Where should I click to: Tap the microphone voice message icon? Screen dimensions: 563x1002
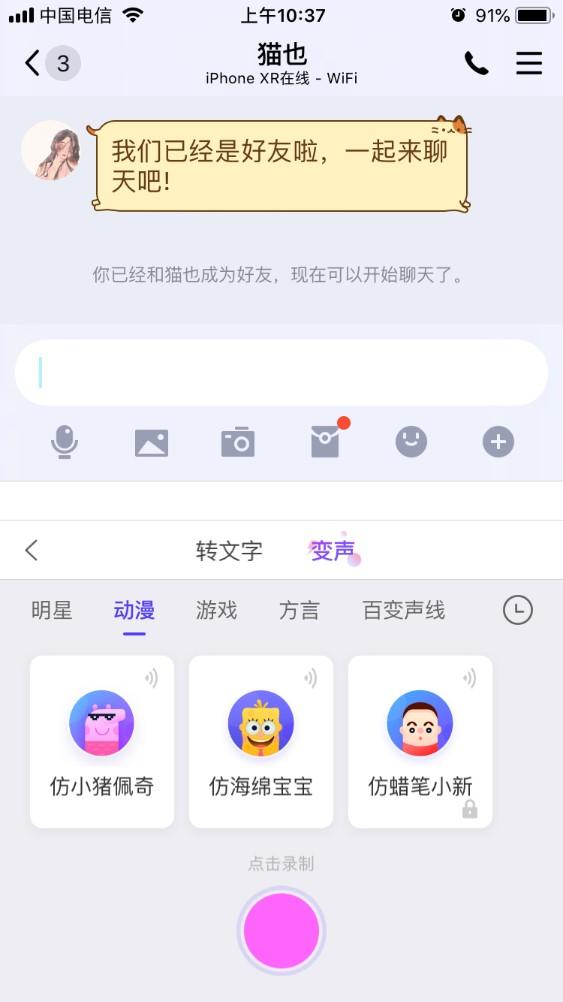[64, 442]
